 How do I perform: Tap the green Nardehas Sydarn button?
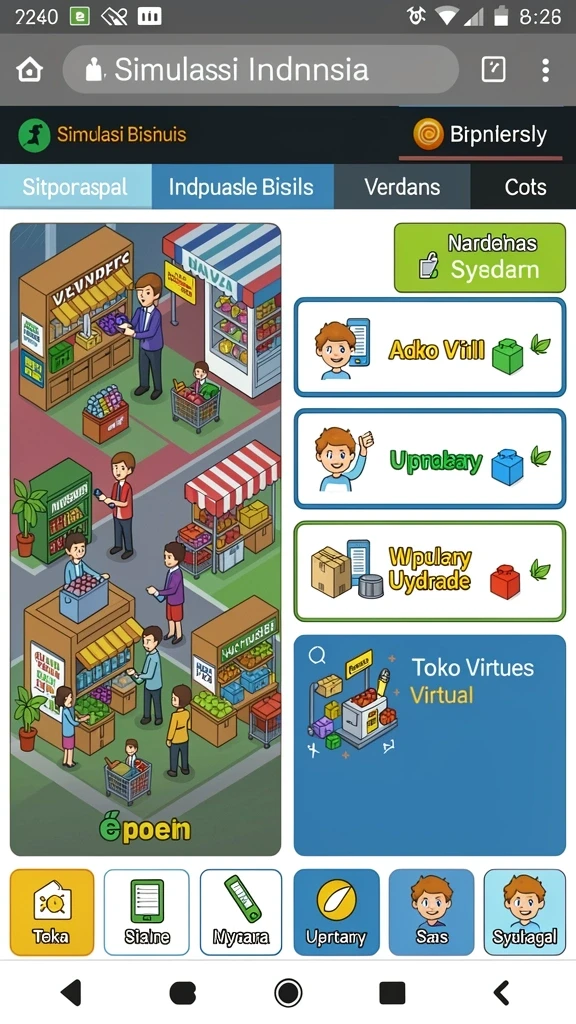480,257
